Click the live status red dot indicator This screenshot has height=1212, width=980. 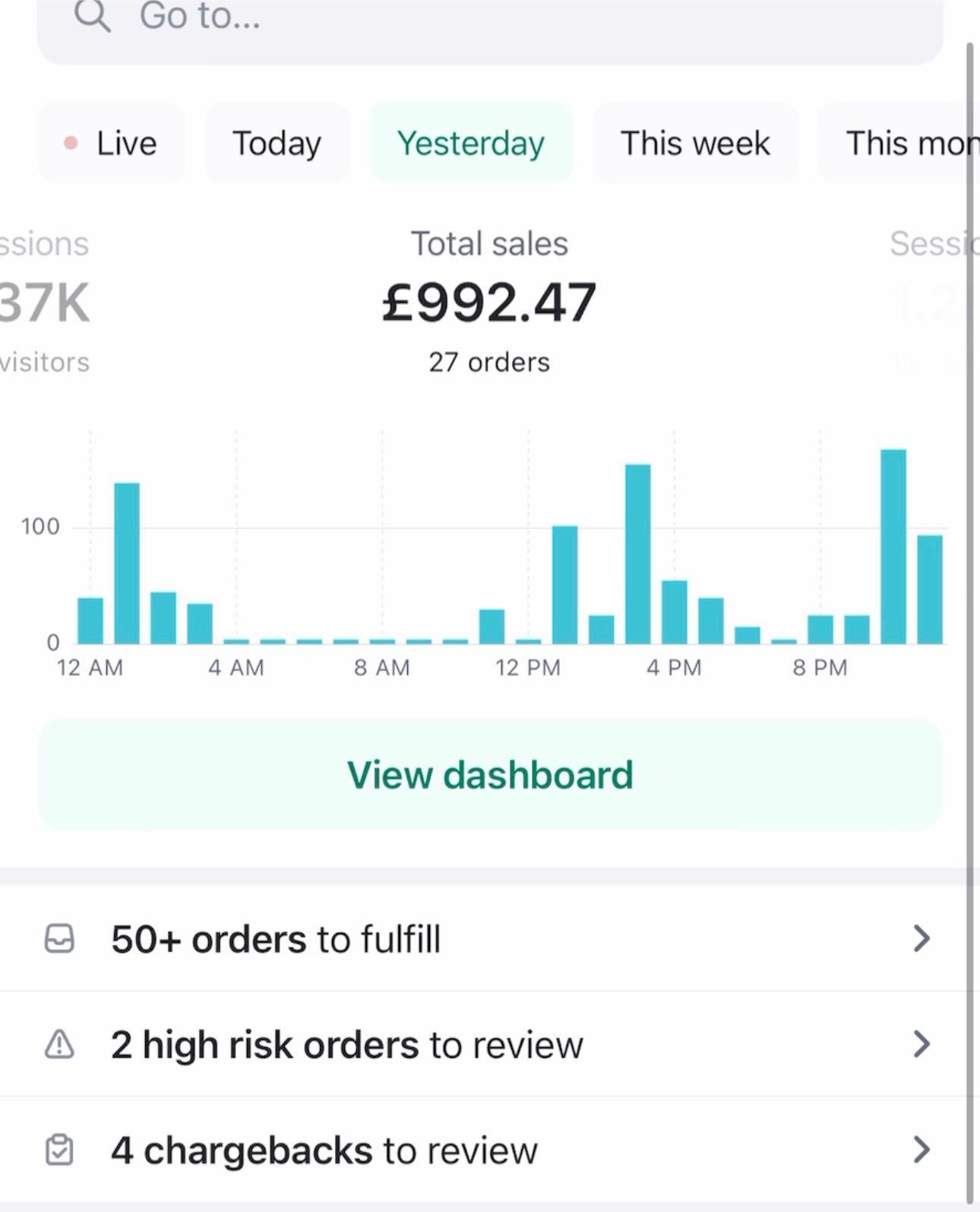[x=71, y=142]
